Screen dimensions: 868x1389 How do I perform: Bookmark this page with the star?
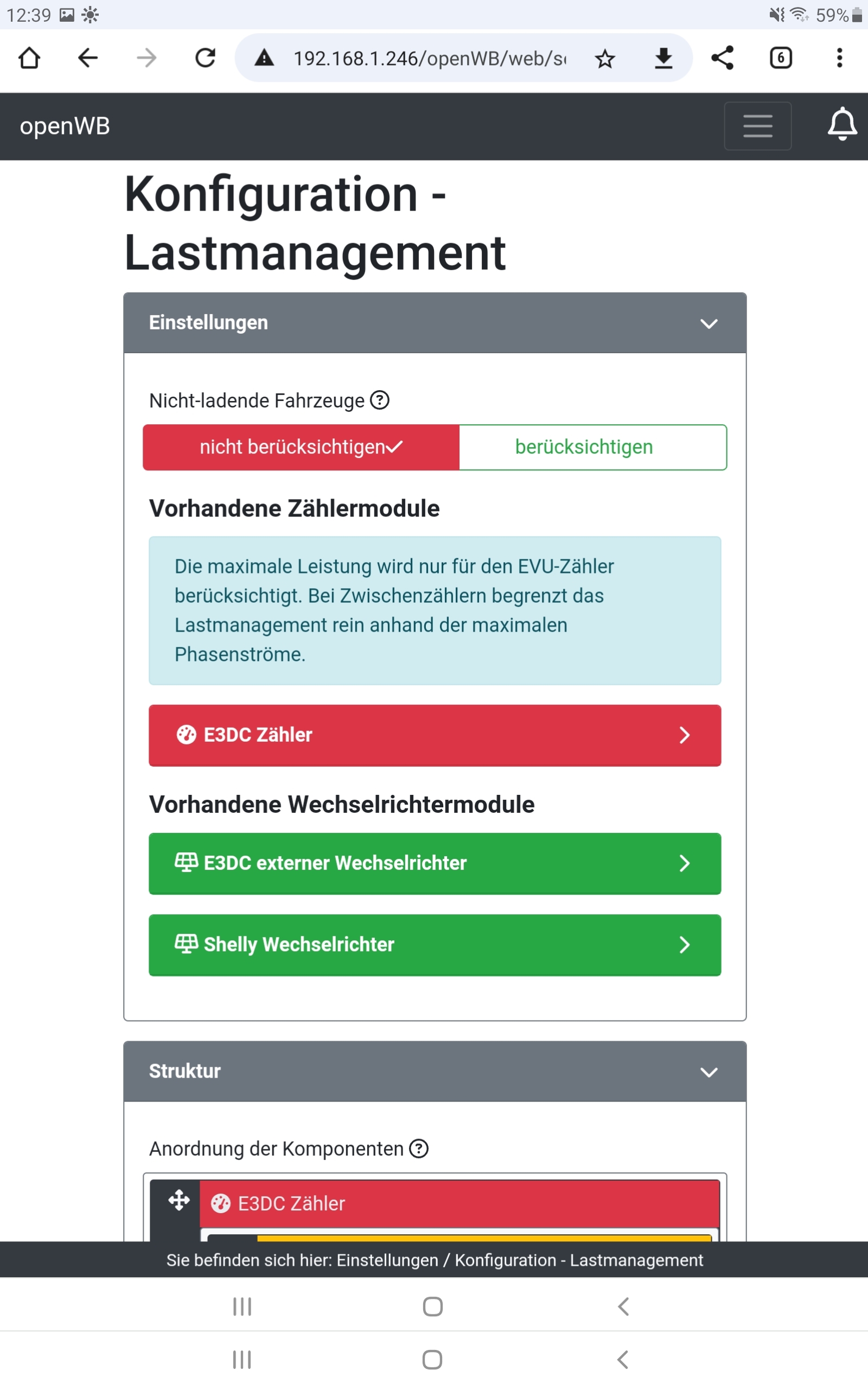click(x=604, y=59)
